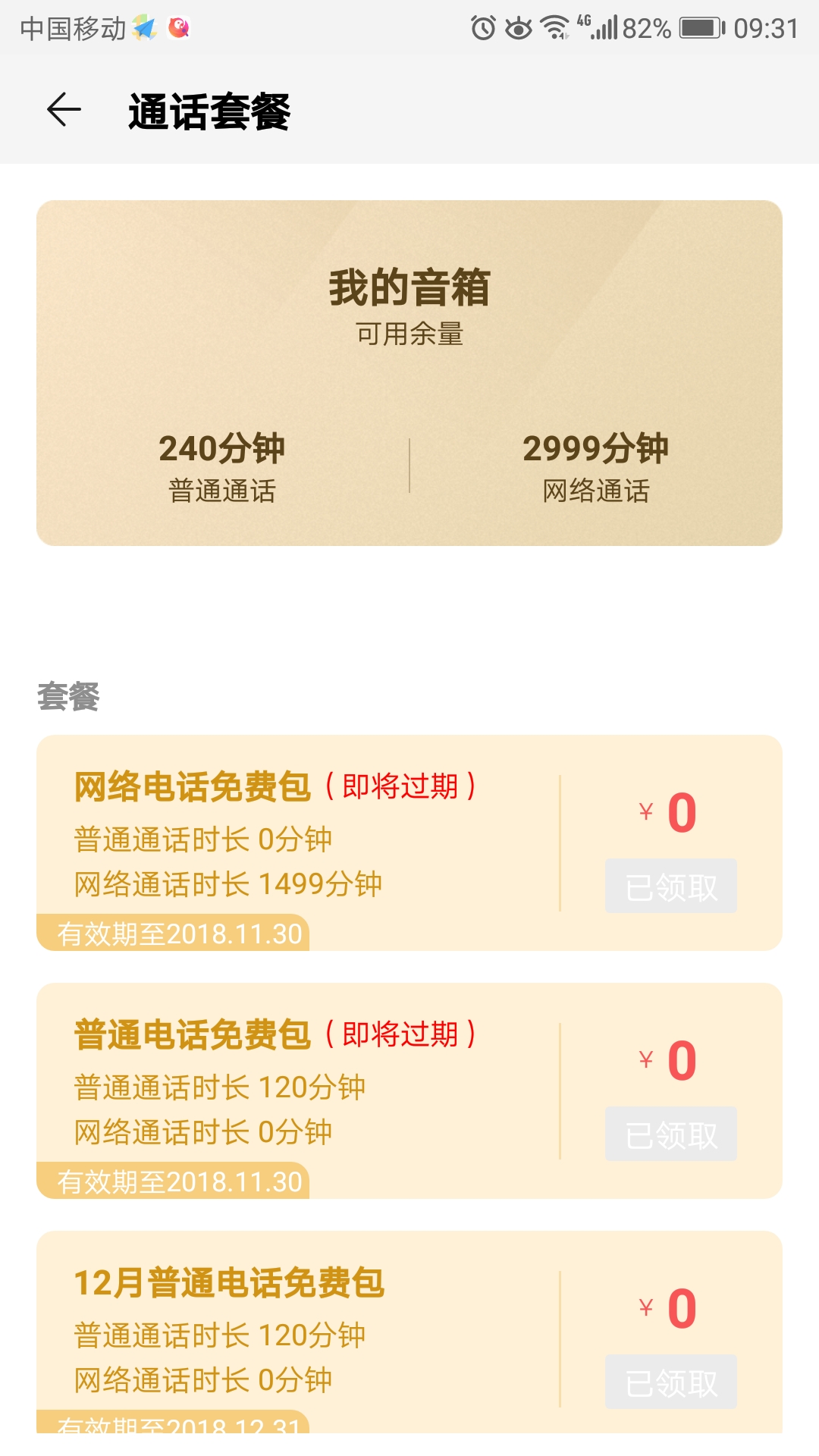Tap 已领取 on 网络电话免费包
Viewport: 819px width, 1456px height.
670,886
